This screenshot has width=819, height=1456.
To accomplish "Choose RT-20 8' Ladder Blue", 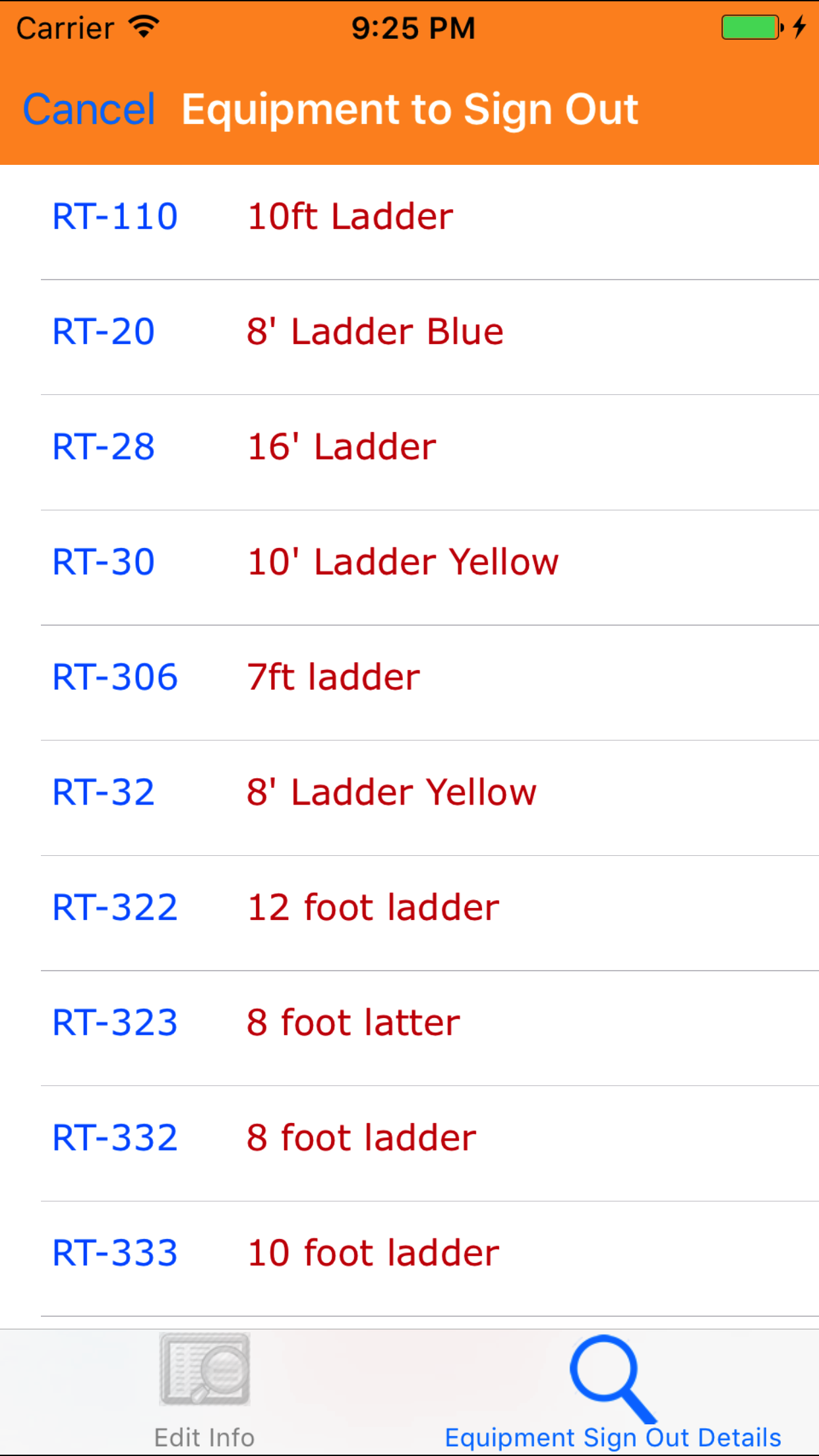I will [409, 332].
